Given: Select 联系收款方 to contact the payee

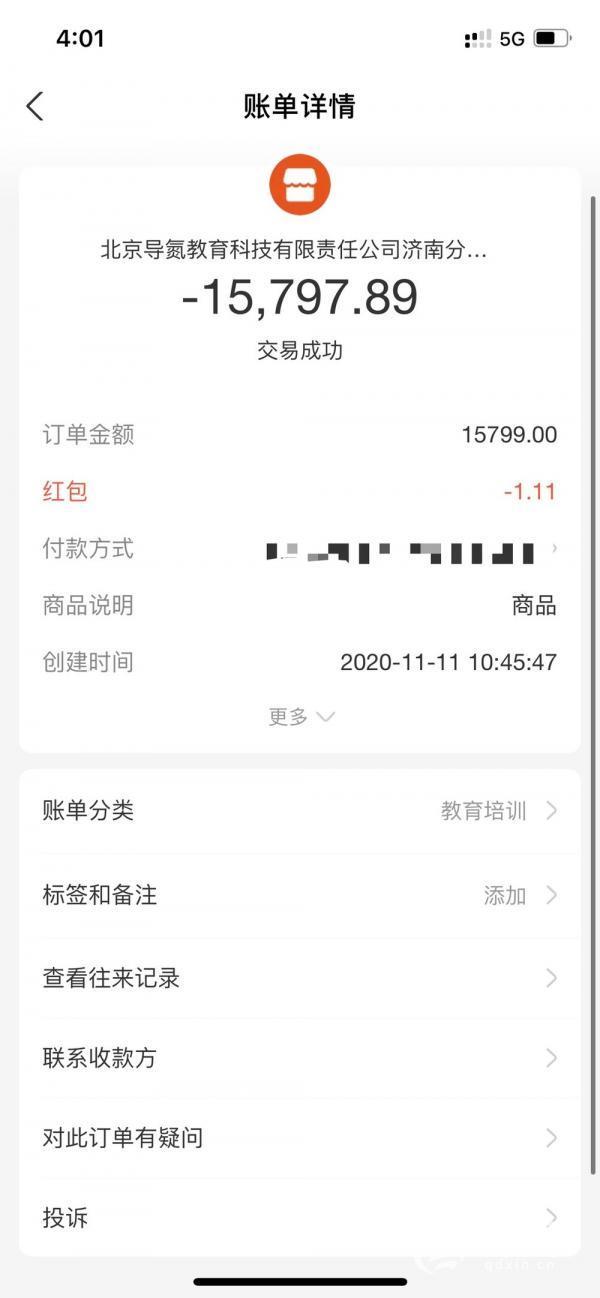Looking at the screenshot, I should click(300, 1058).
